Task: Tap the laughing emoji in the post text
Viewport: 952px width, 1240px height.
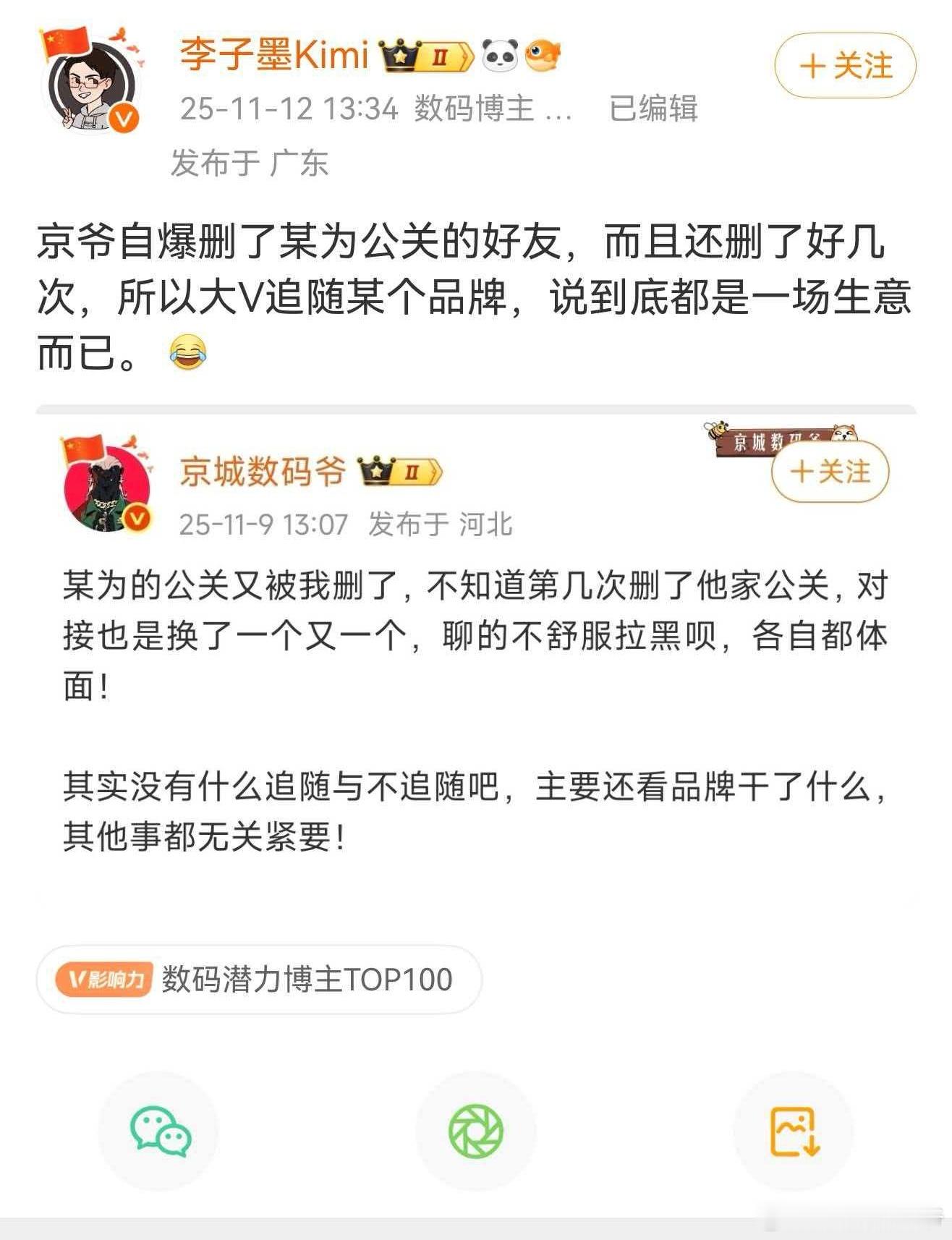Action: pyautogui.click(x=190, y=352)
